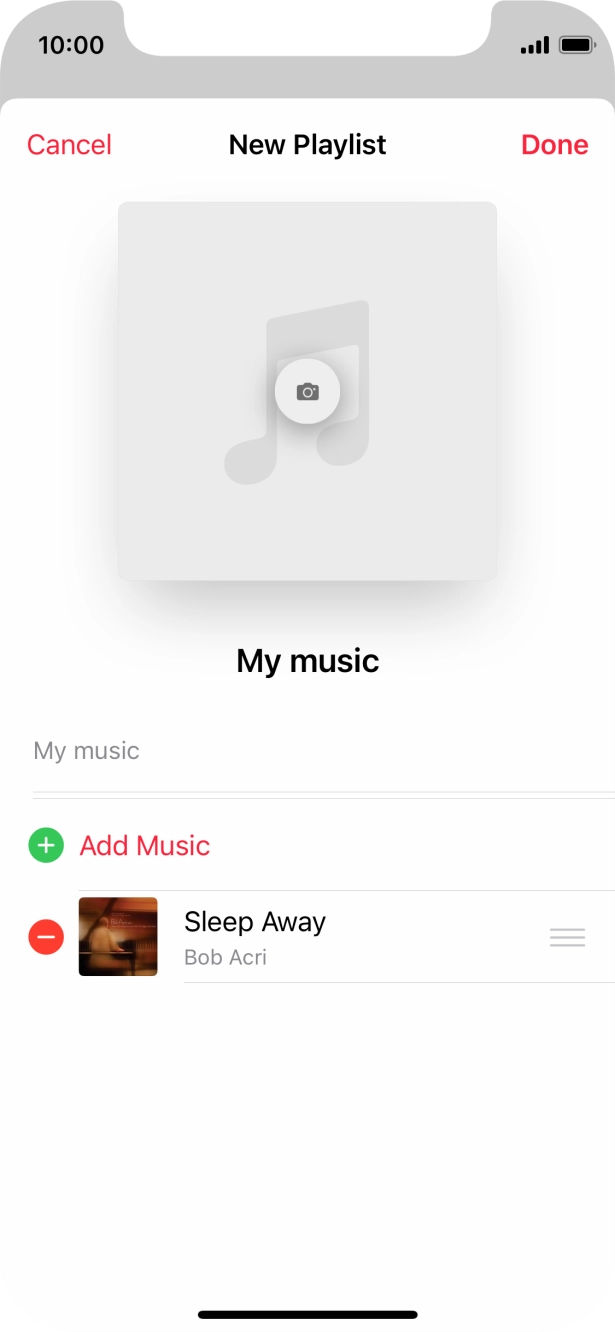Edit the playlist name My music
The height and width of the screenshot is (1332, 615).
308,661
